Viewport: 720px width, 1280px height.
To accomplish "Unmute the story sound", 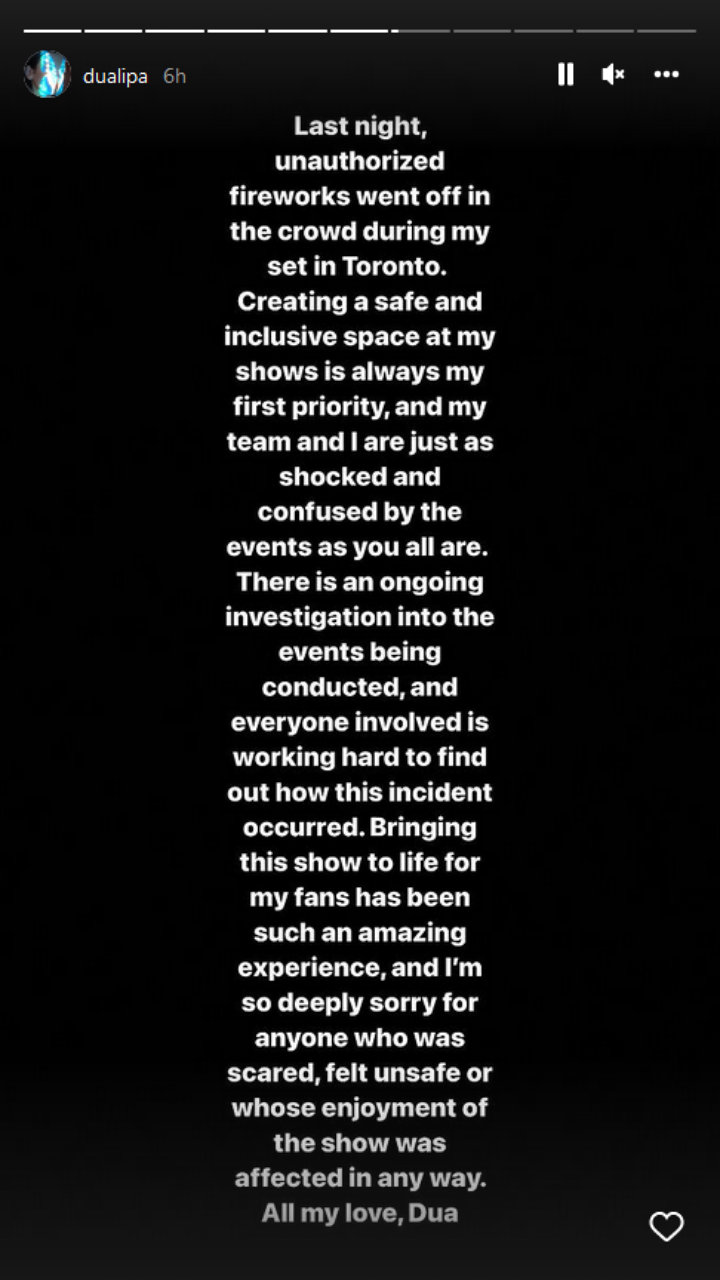I will (614, 74).
